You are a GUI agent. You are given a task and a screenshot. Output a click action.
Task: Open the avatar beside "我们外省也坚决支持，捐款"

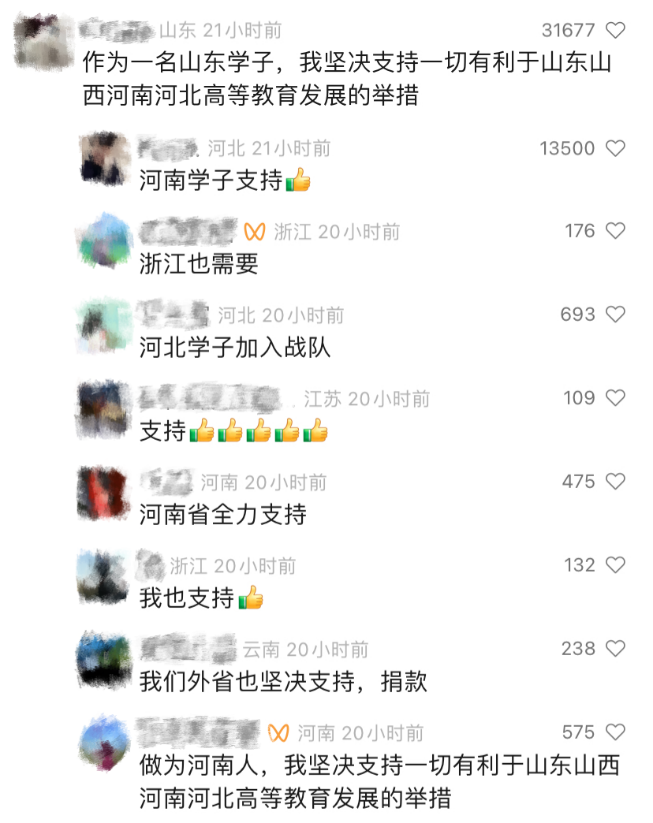point(104,659)
